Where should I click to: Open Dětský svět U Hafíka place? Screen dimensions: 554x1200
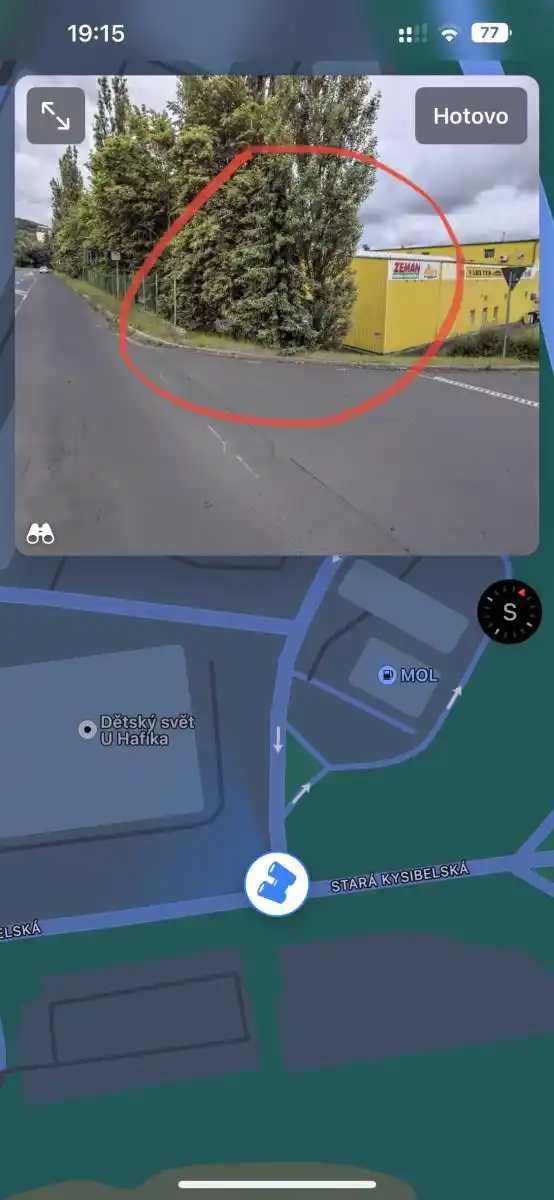pyautogui.click(x=138, y=730)
